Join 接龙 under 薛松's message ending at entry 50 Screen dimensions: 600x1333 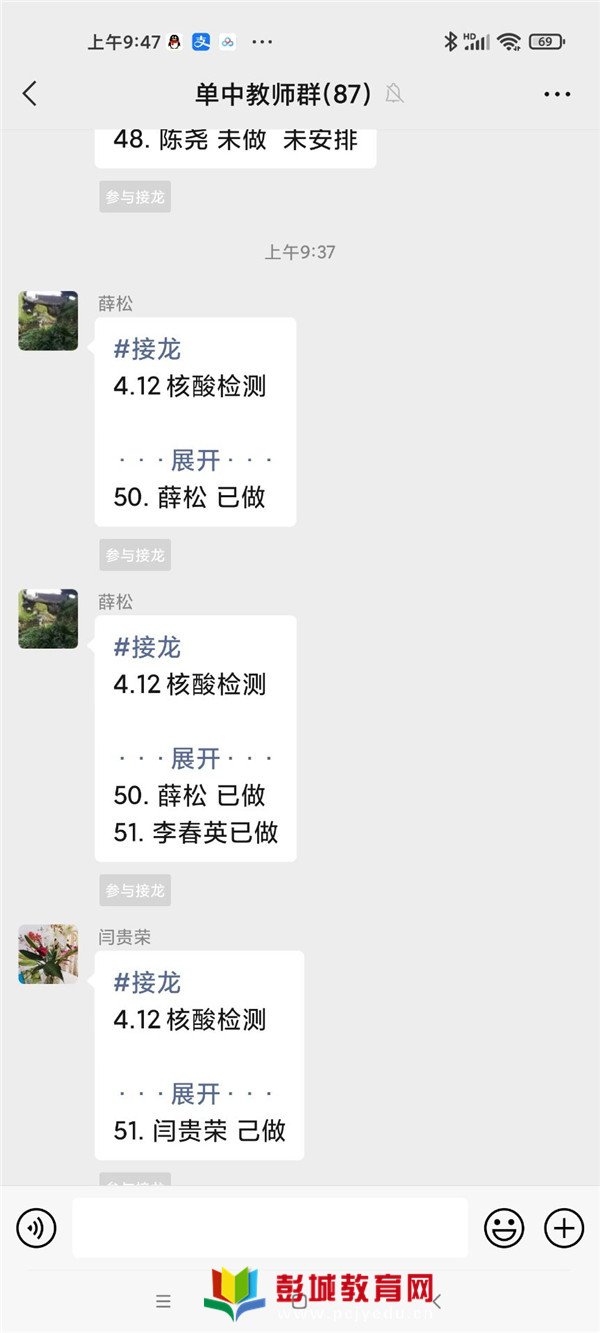(x=135, y=555)
